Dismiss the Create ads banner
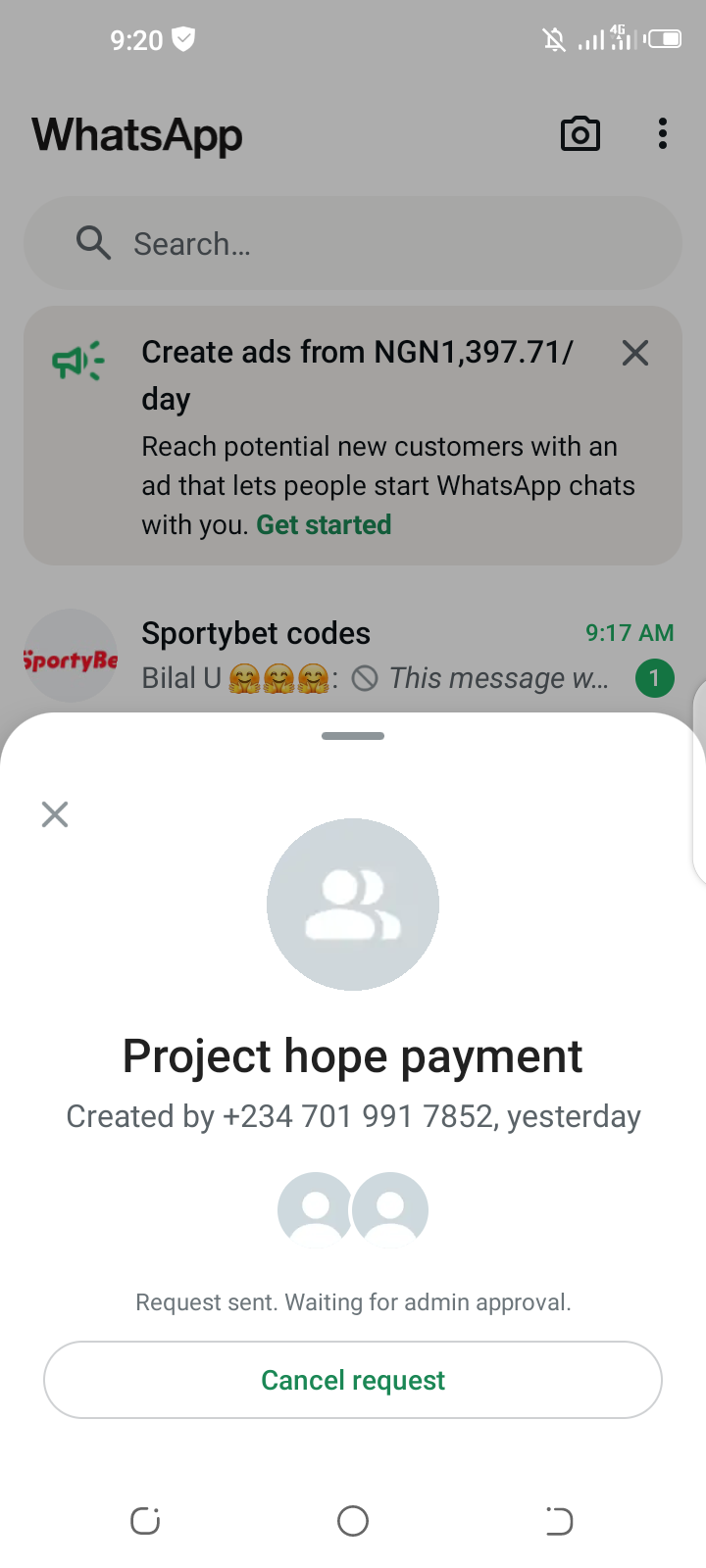This screenshot has height=1568, width=706. pyautogui.click(x=635, y=353)
